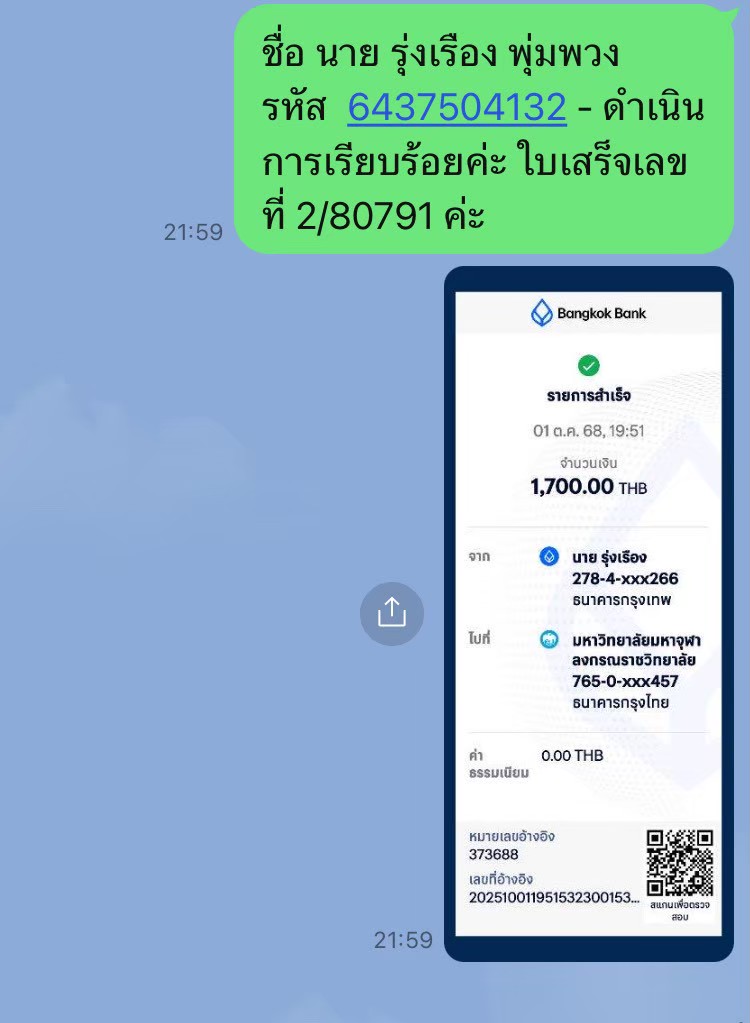Tap the linked number 6437504132

point(457,109)
